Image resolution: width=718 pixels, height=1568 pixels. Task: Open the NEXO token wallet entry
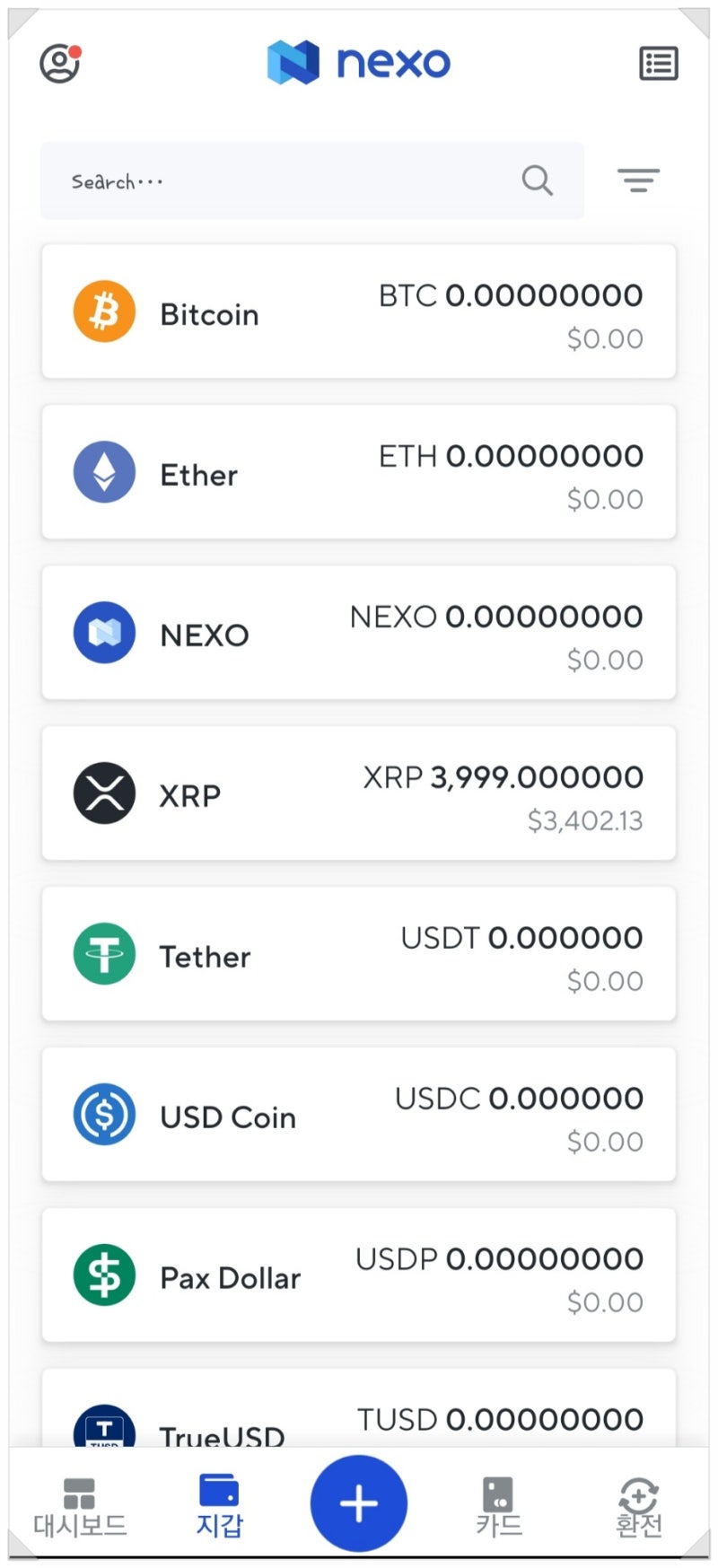click(358, 632)
